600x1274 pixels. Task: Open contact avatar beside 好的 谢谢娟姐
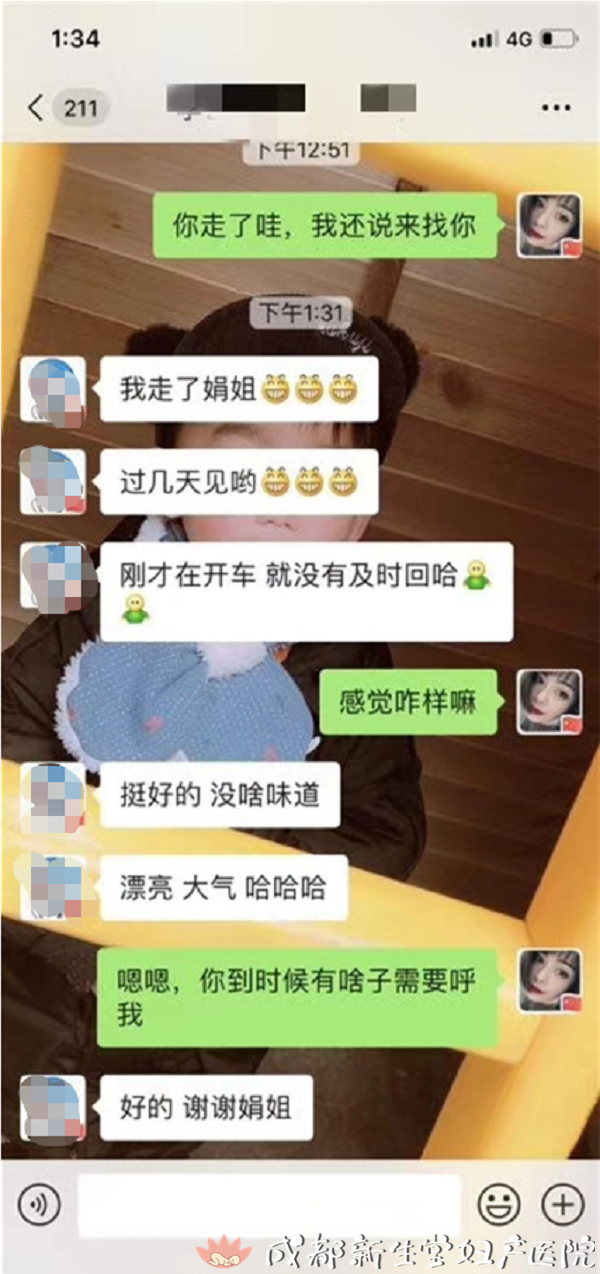tap(53, 1108)
